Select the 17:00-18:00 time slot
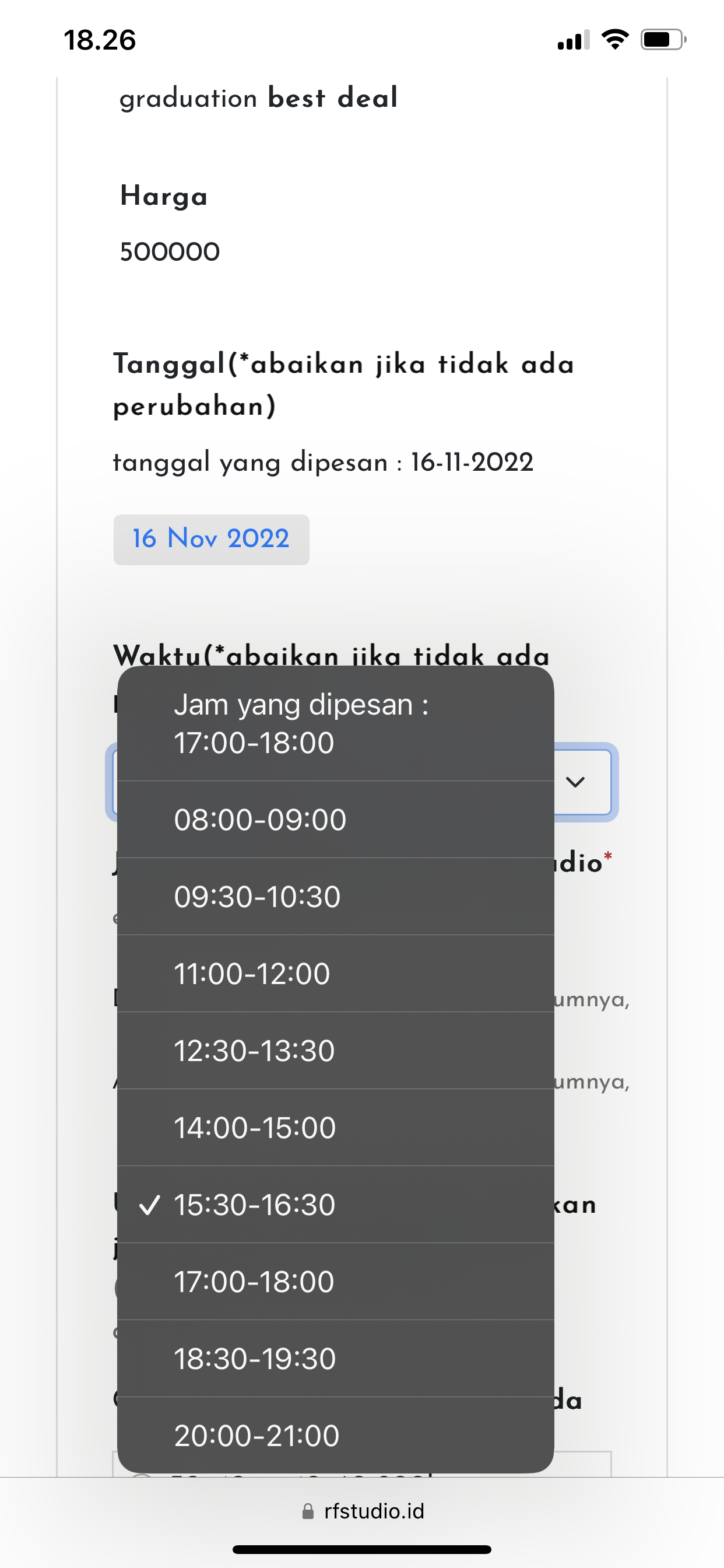The width and height of the screenshot is (724, 1568). click(335, 1282)
